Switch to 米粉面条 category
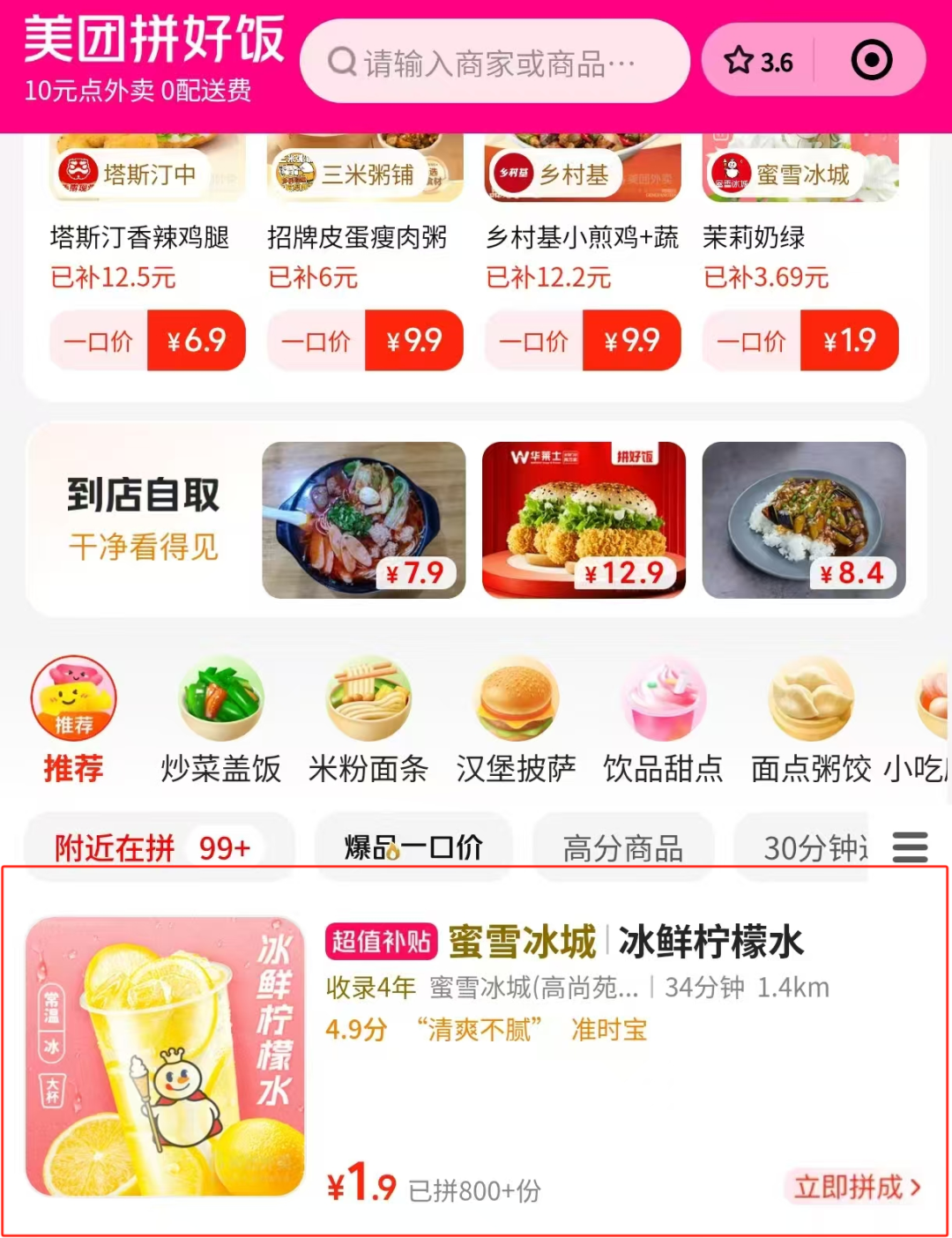This screenshot has height=1238, width=952. point(368,720)
